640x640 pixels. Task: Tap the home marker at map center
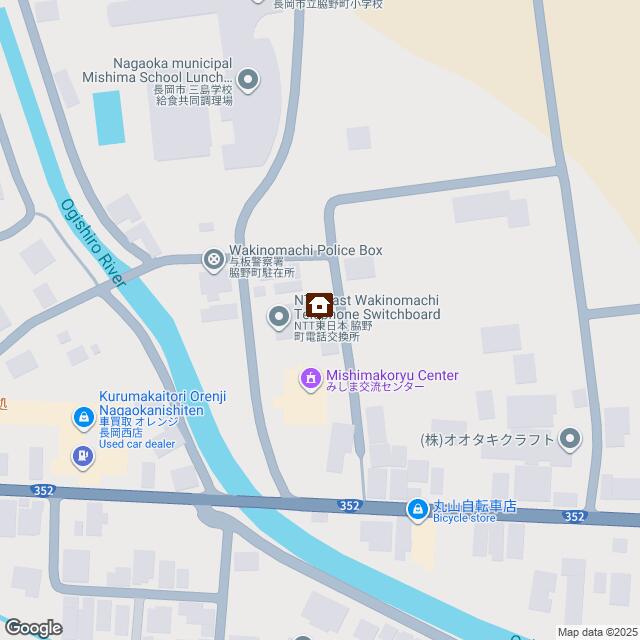pos(320,305)
